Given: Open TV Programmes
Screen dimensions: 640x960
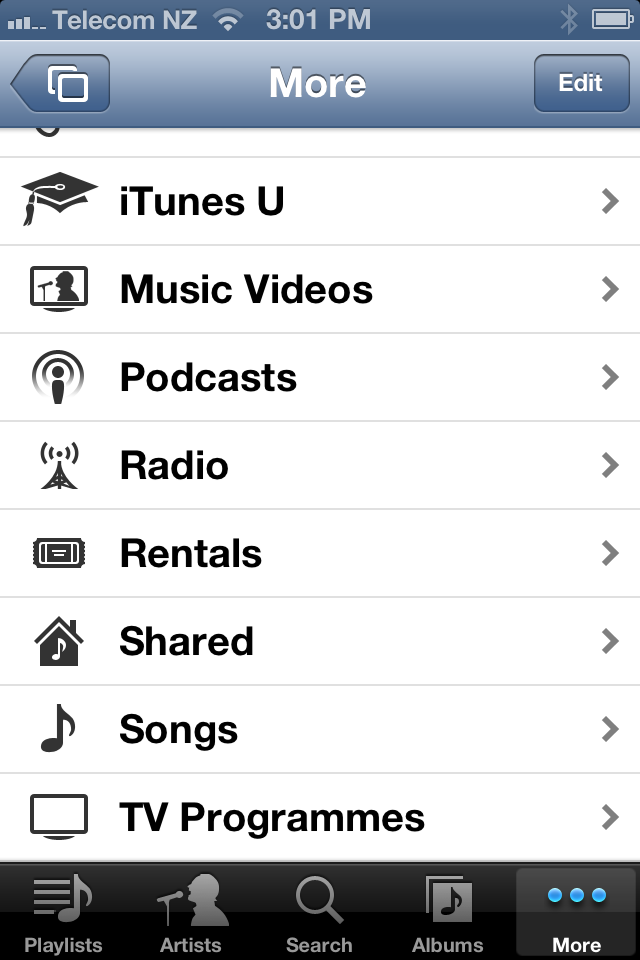Looking at the screenshot, I should [320, 818].
